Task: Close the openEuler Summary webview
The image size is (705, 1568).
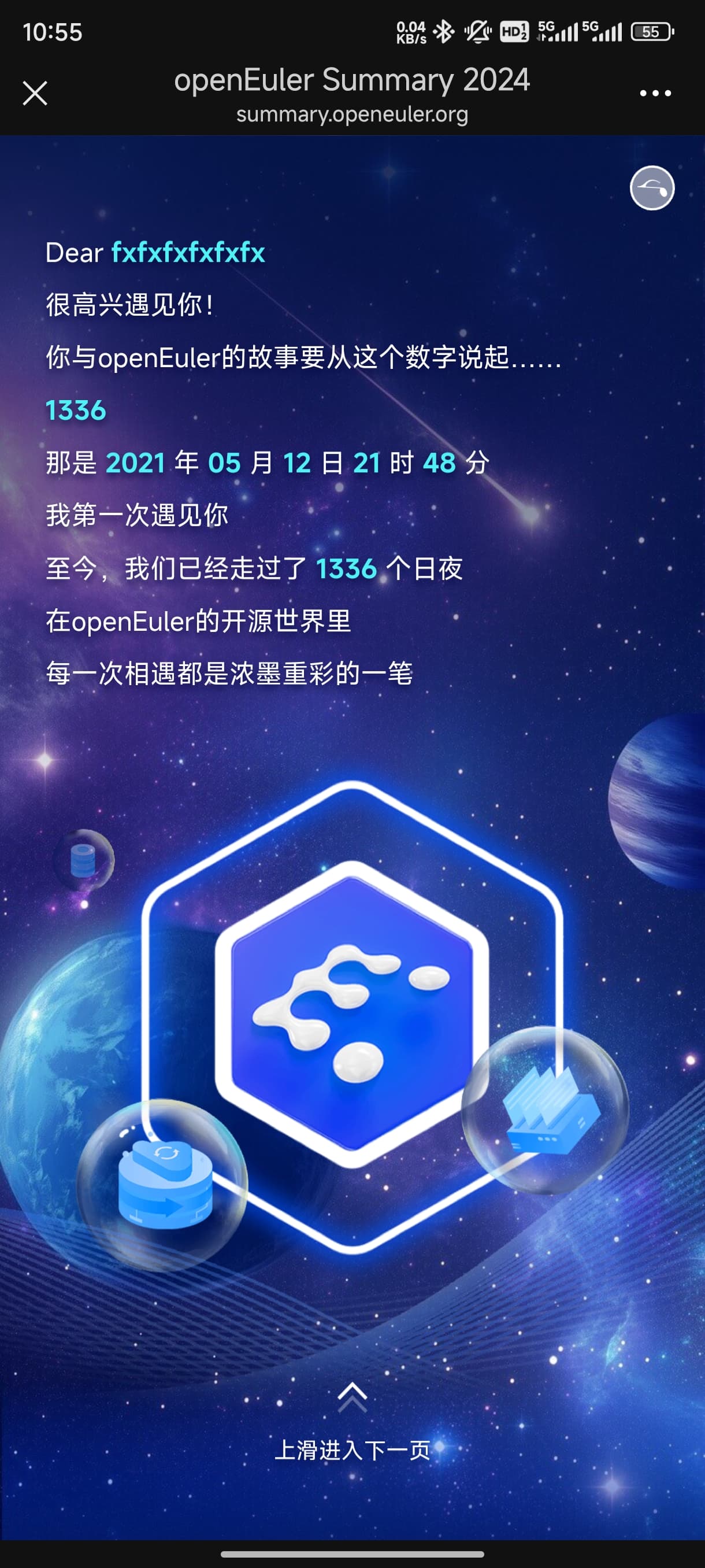Action: [x=35, y=93]
